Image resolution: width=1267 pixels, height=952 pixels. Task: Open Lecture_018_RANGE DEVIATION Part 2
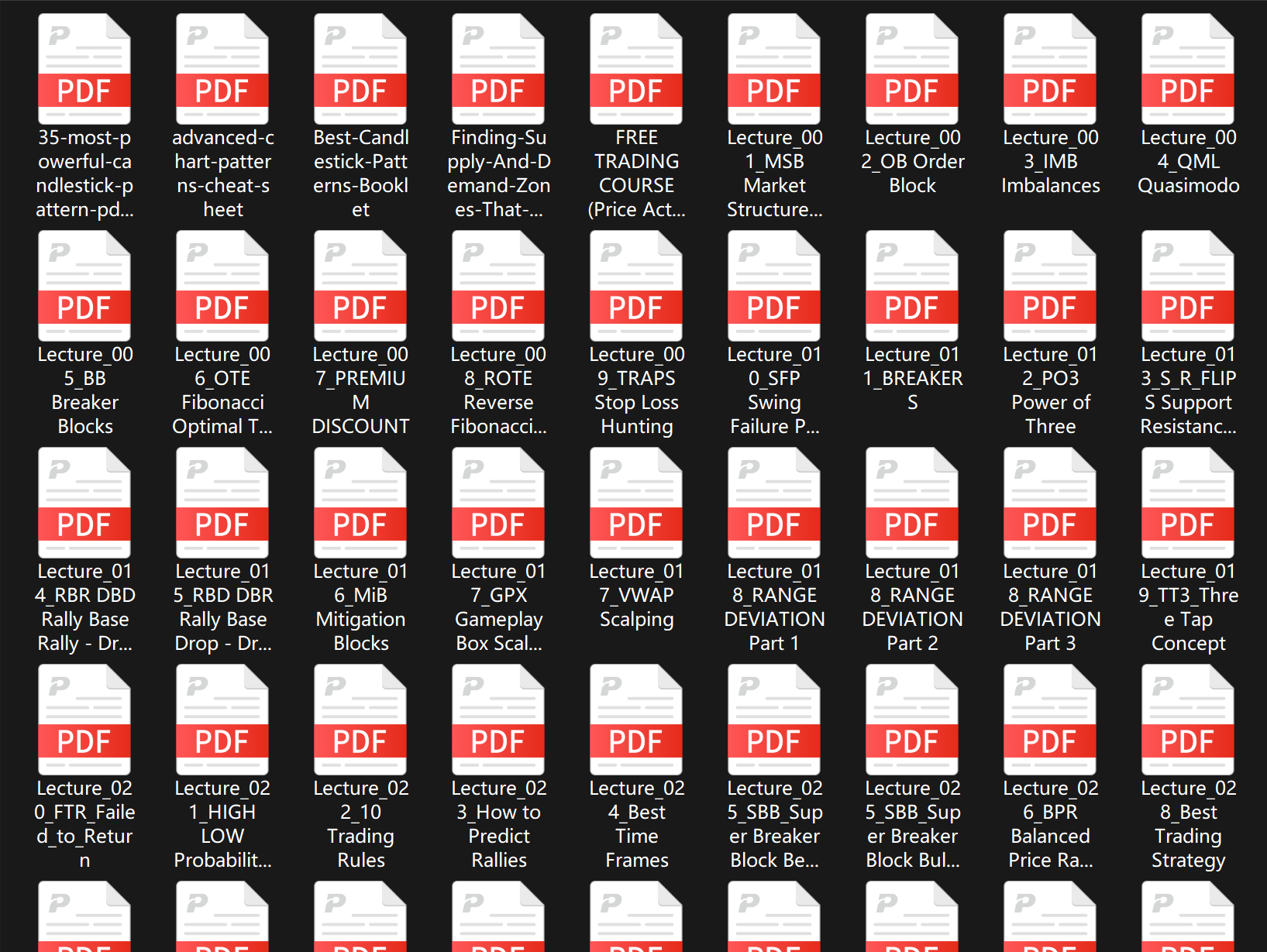(x=912, y=505)
